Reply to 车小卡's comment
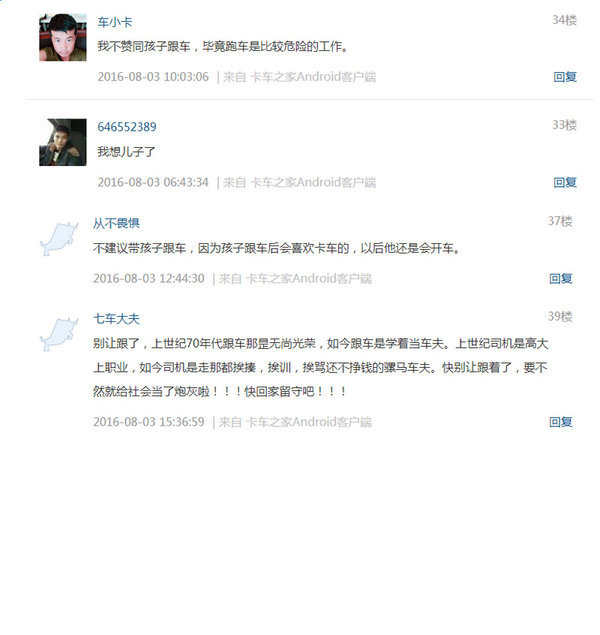The width and height of the screenshot is (600, 635). click(x=565, y=77)
